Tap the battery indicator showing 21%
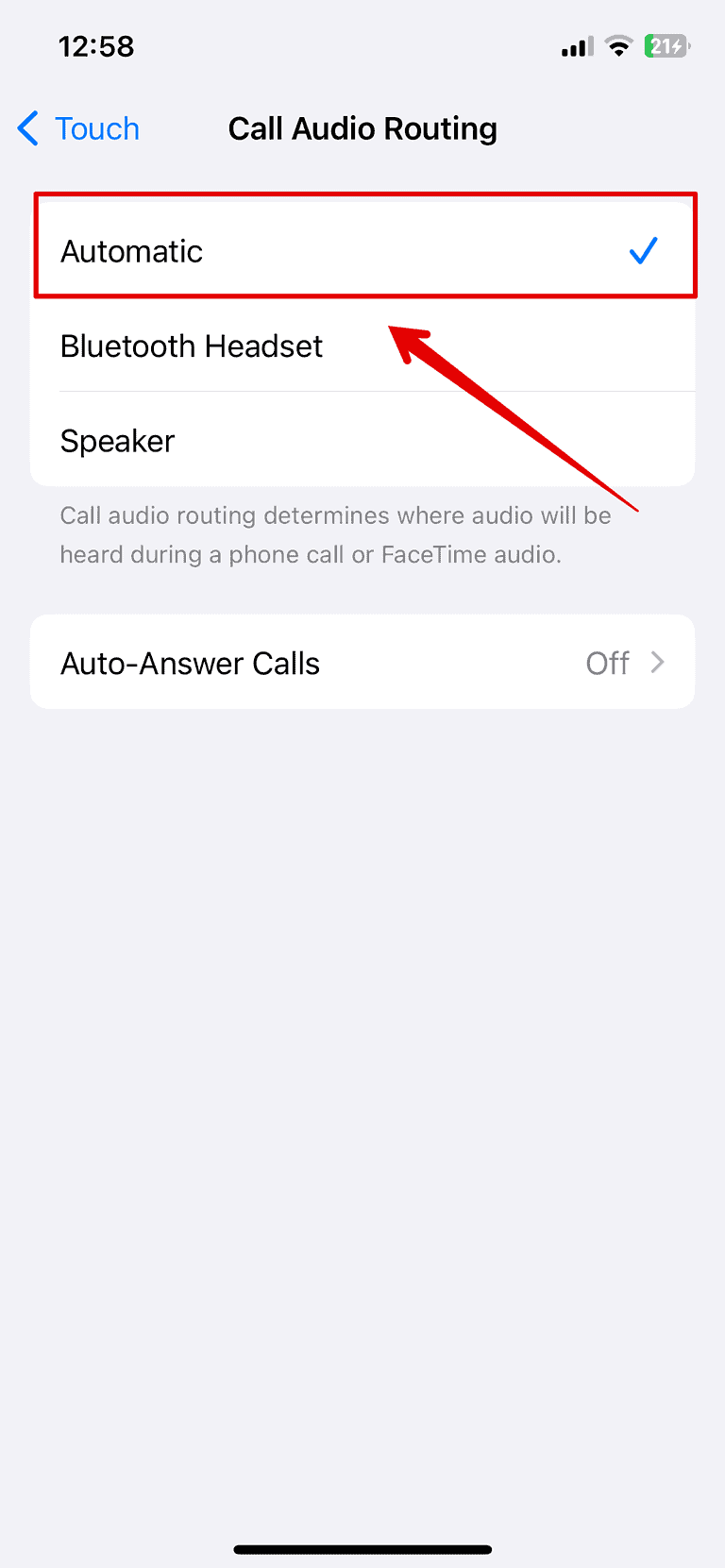Screen dimensions: 725x1568 click(666, 45)
